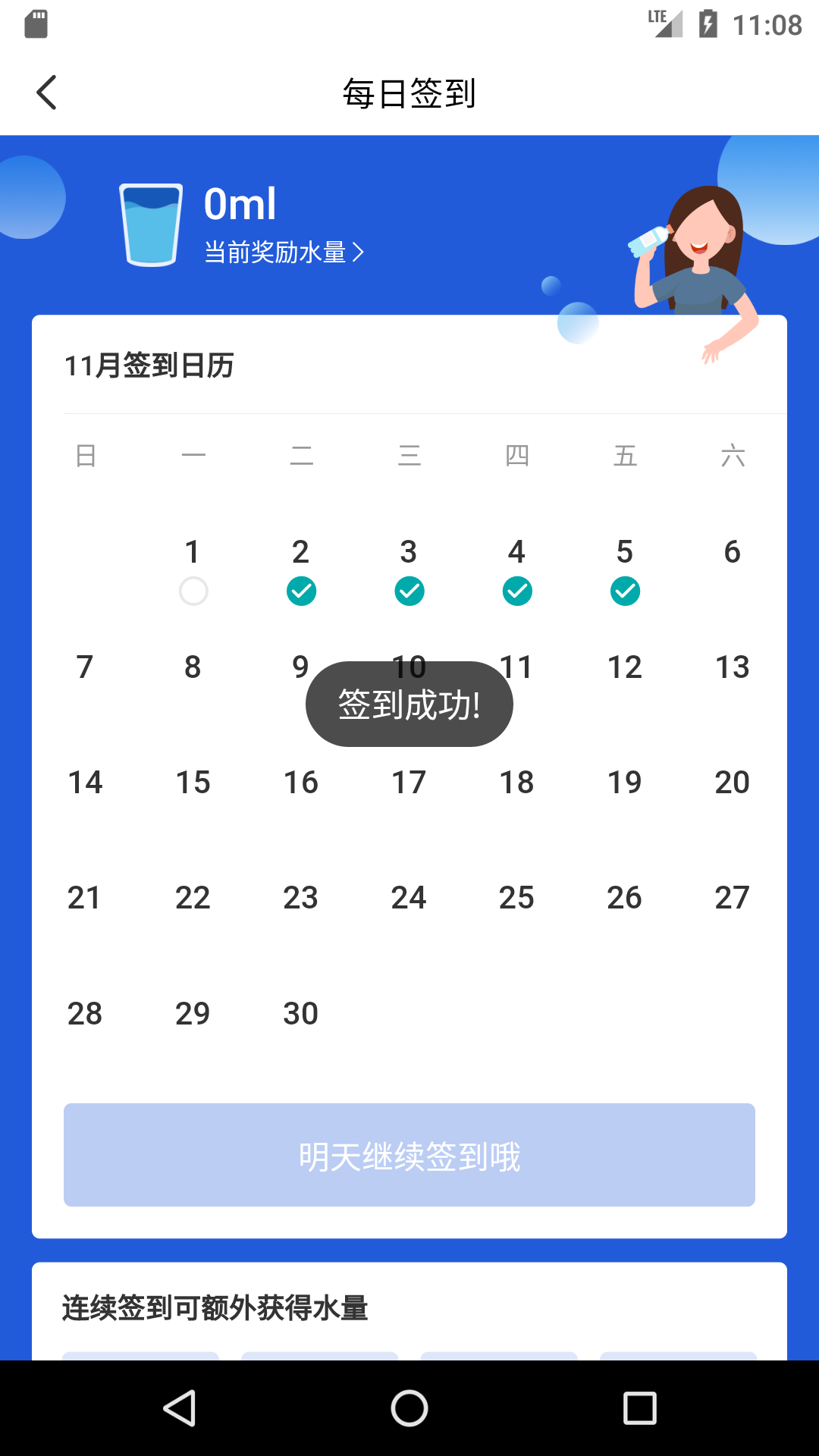Tap the water cup icon showing 0ml
The width and height of the screenshot is (819, 1456).
pyautogui.click(x=151, y=224)
